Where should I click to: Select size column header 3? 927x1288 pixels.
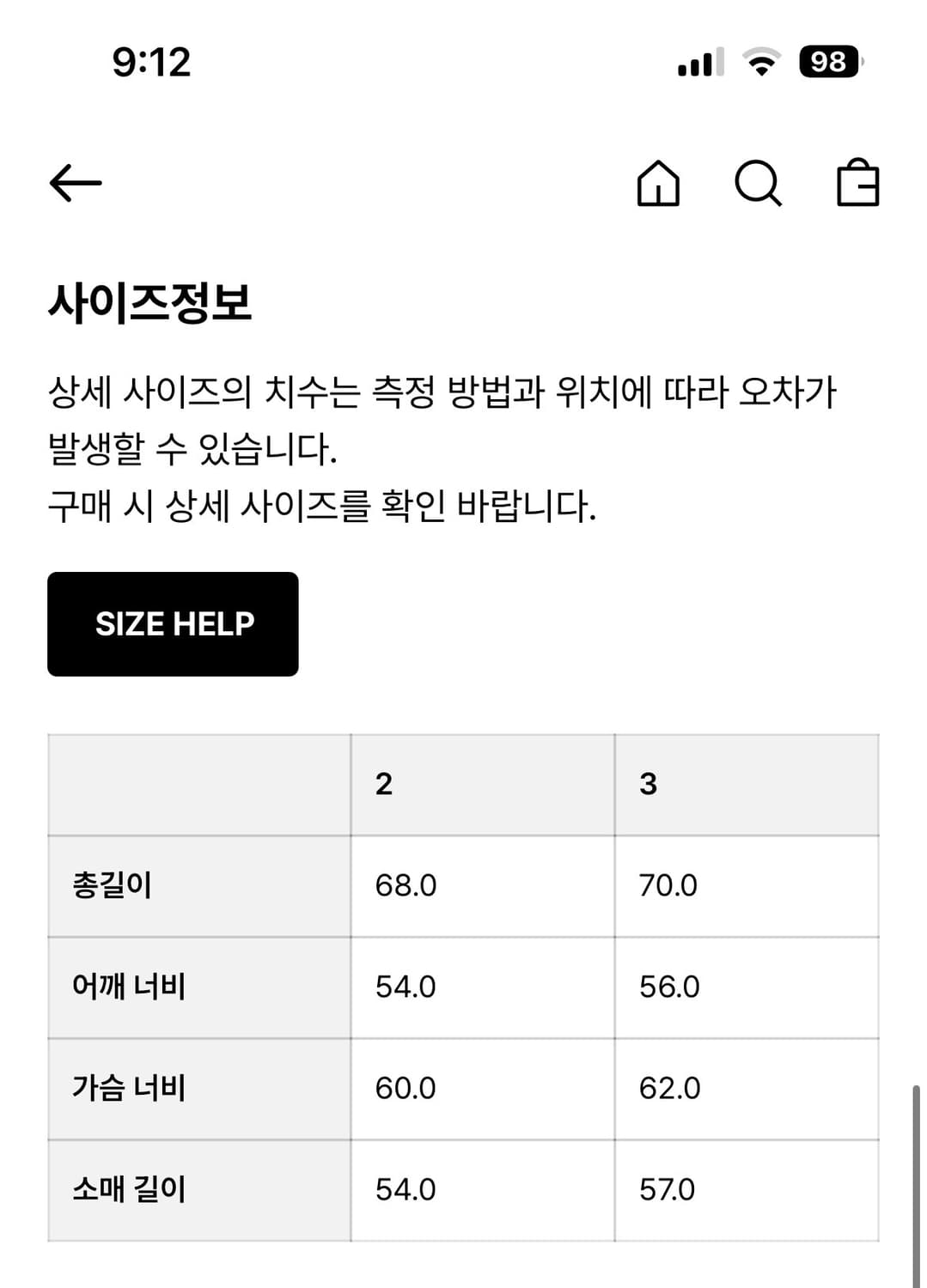click(650, 783)
